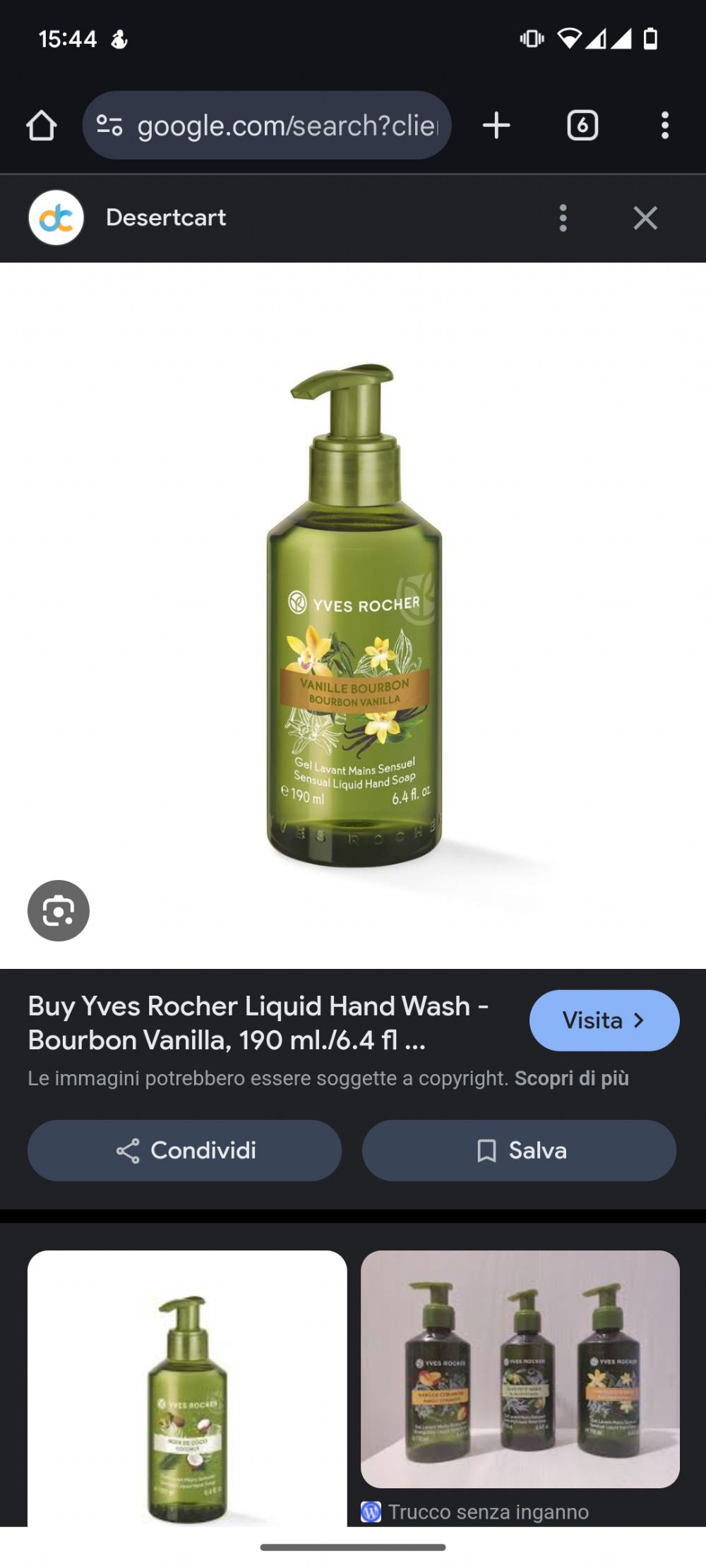Image resolution: width=706 pixels, height=1568 pixels.
Task: Share the image with Condividi
Action: click(x=184, y=1151)
